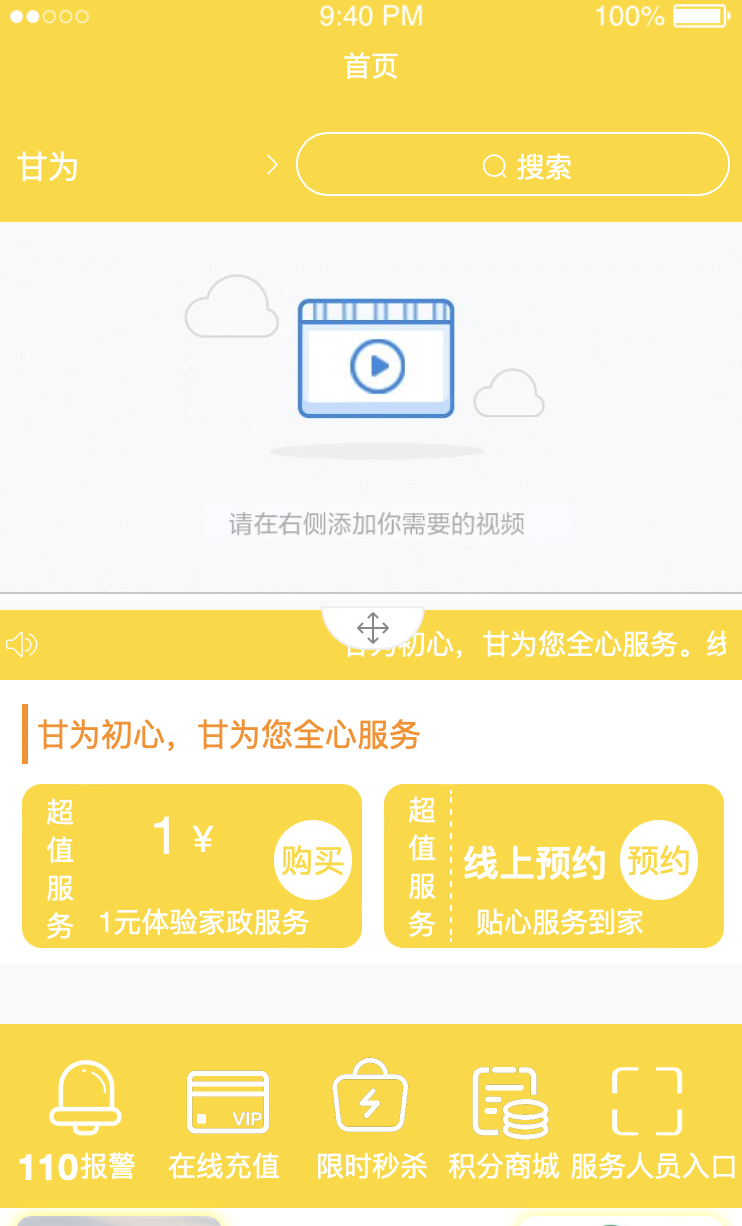Open the 搜索 search box
Image resolution: width=742 pixels, height=1226 pixels.
(x=513, y=165)
